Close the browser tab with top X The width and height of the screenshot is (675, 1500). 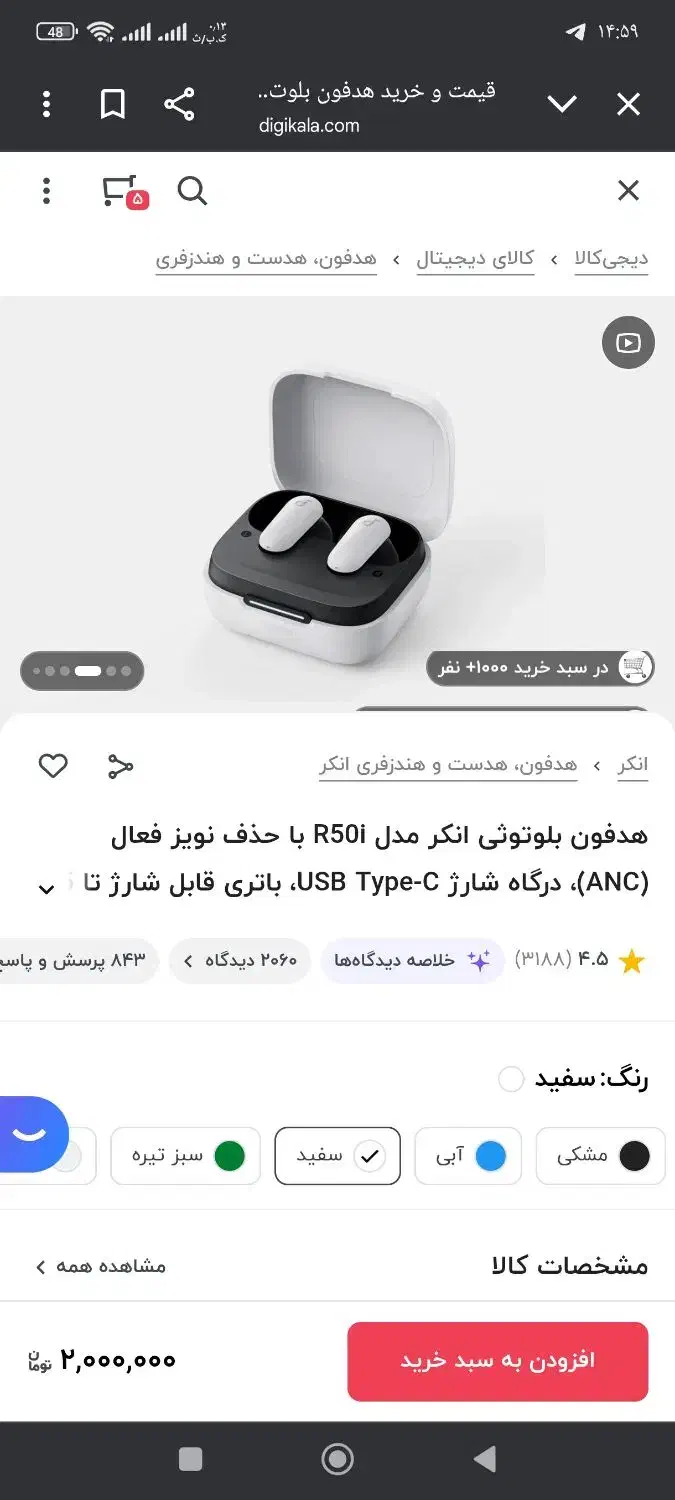click(628, 104)
